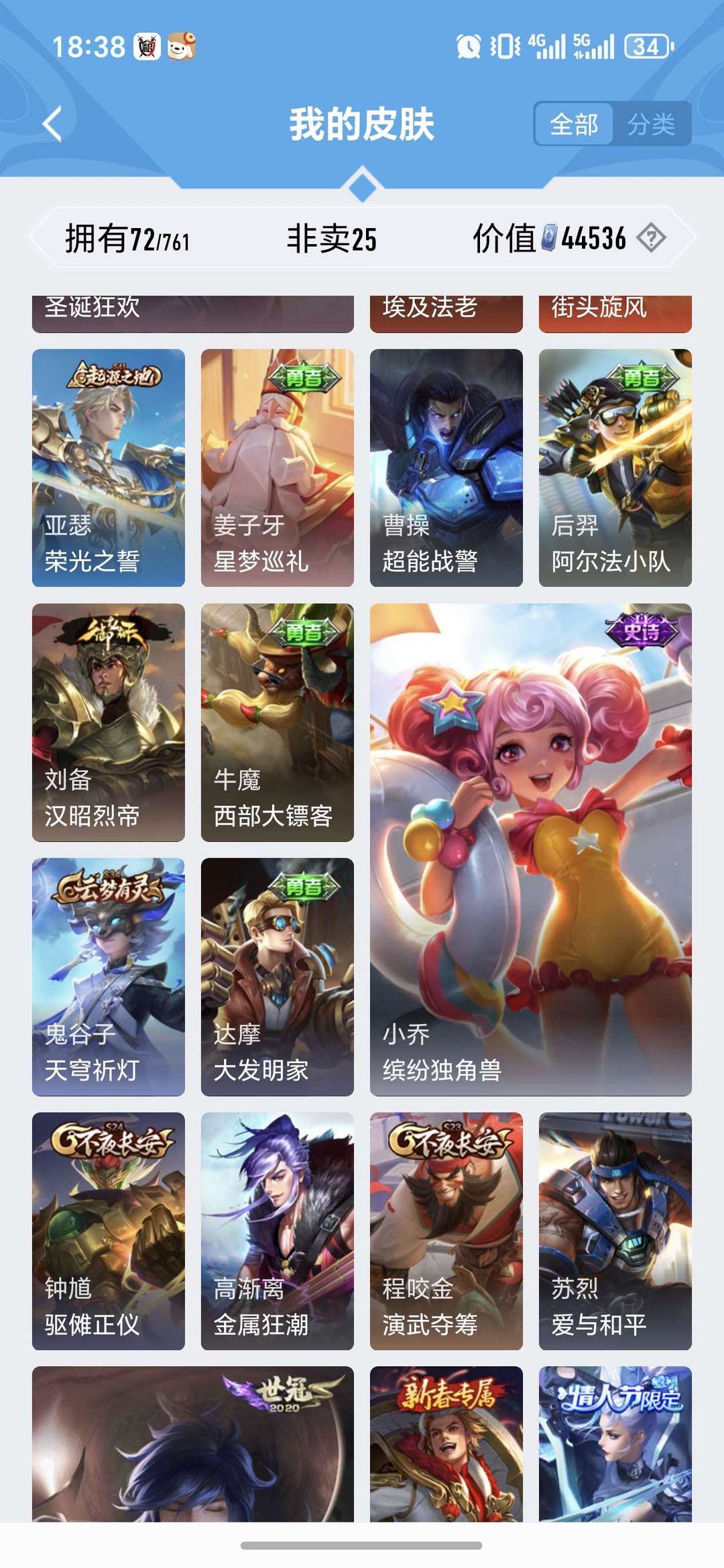View the 苏烈 爱与和平 skin
724x1568 pixels.
(x=615, y=1231)
